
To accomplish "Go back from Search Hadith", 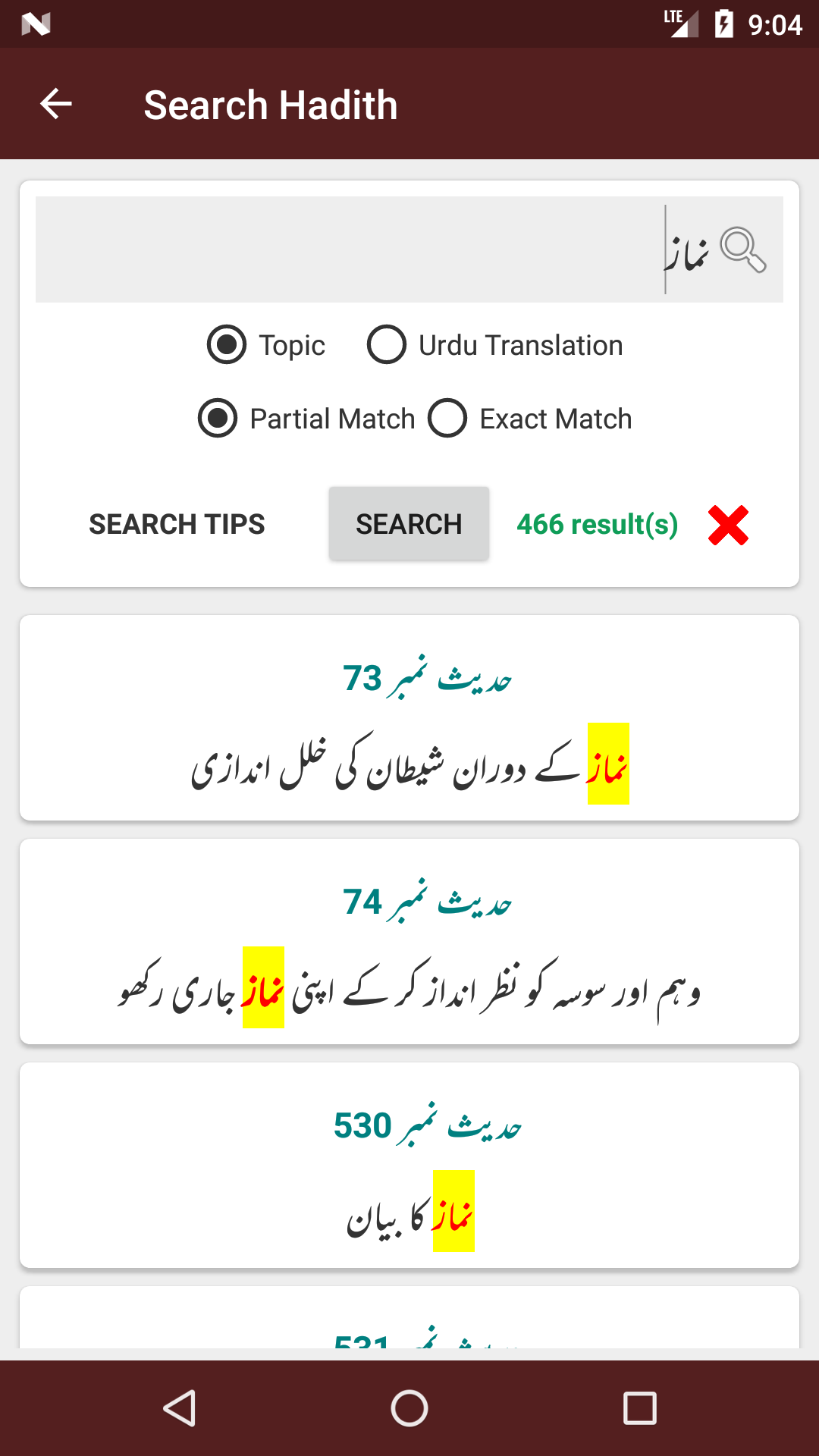I will tap(56, 104).
